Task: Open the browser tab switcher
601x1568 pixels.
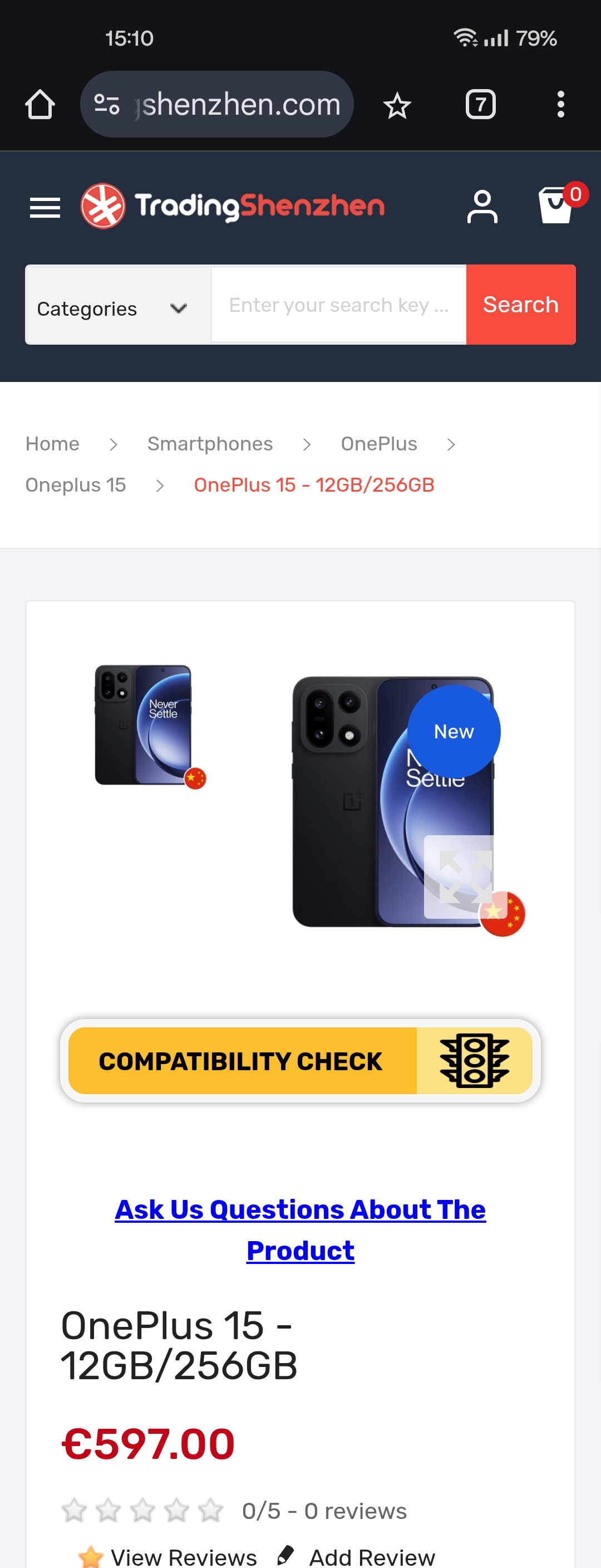Action: pos(480,104)
